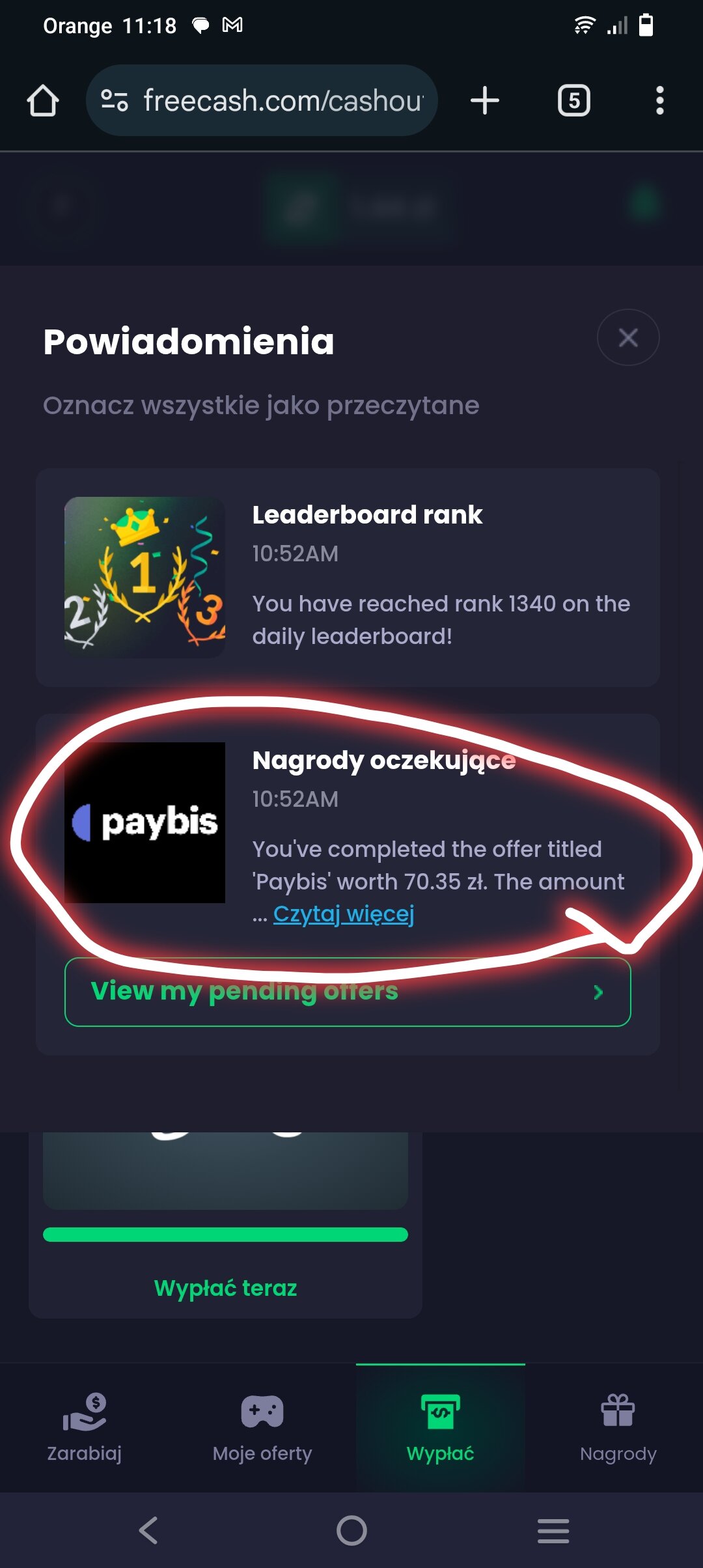Tap the freecash.com address bar
Screen dimensions: 703x1568
click(x=262, y=100)
